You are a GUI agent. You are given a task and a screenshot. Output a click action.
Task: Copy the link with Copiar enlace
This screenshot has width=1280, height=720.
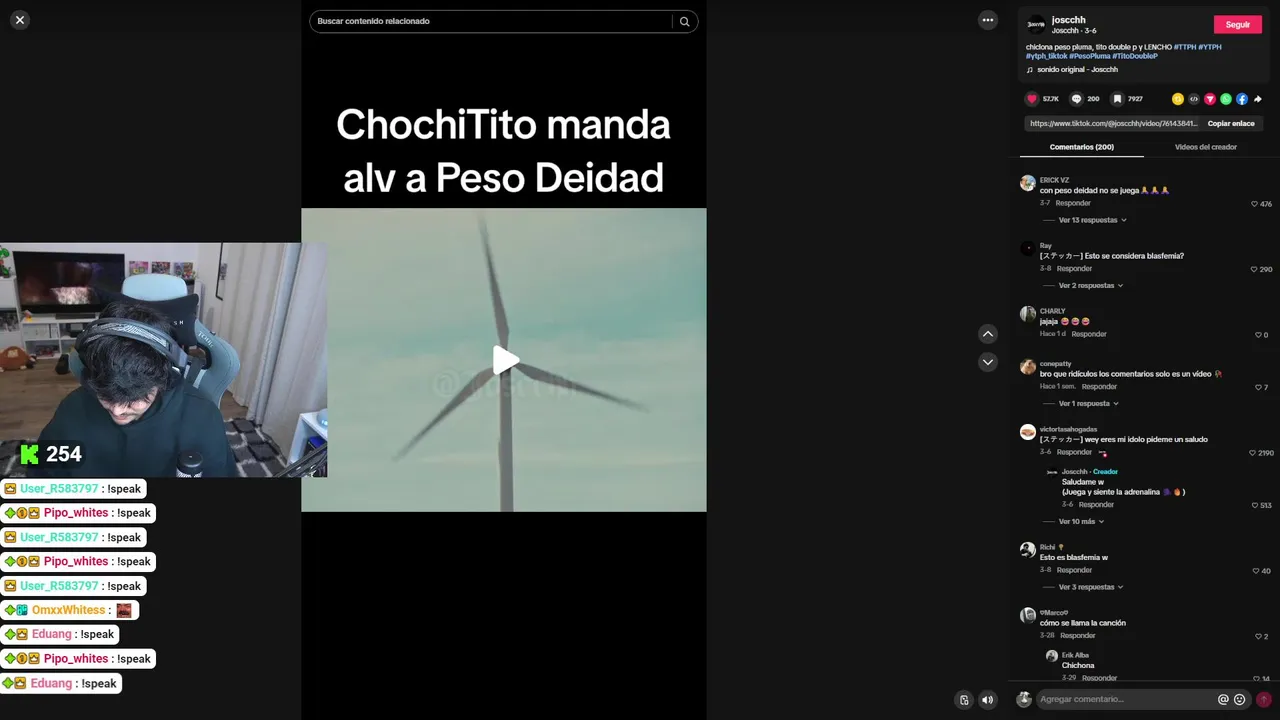pyautogui.click(x=1230, y=124)
